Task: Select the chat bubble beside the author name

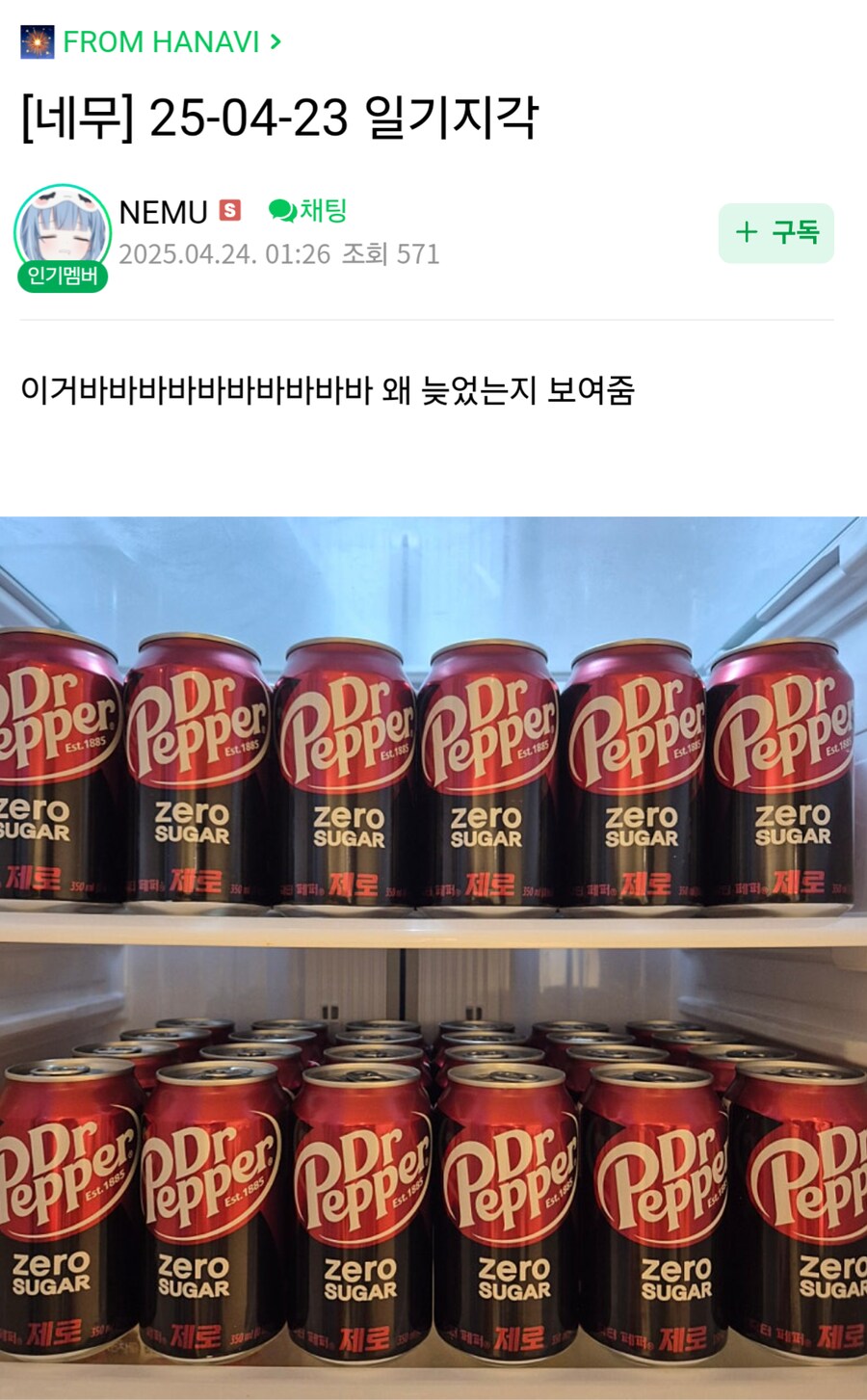Action: (279, 211)
